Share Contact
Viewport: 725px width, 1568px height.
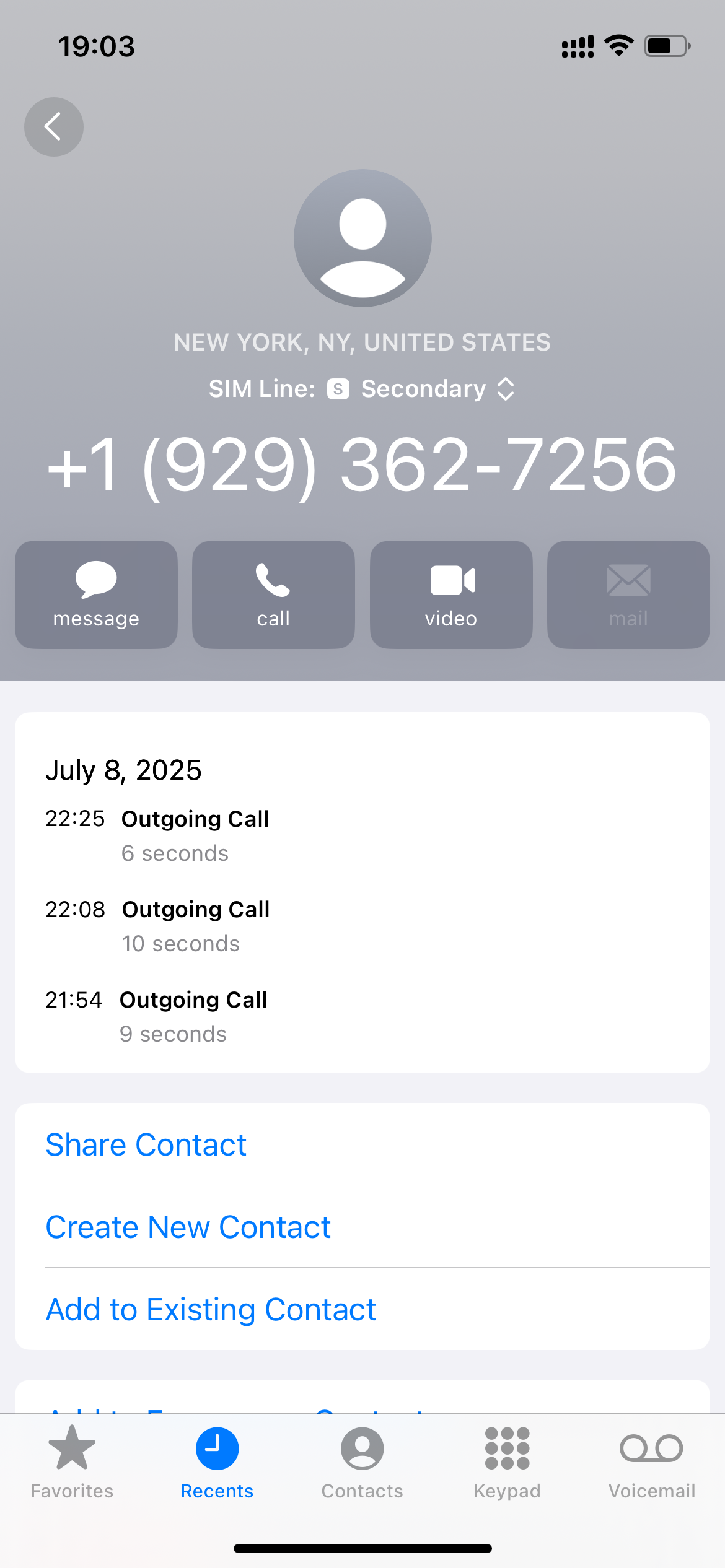tap(146, 1144)
